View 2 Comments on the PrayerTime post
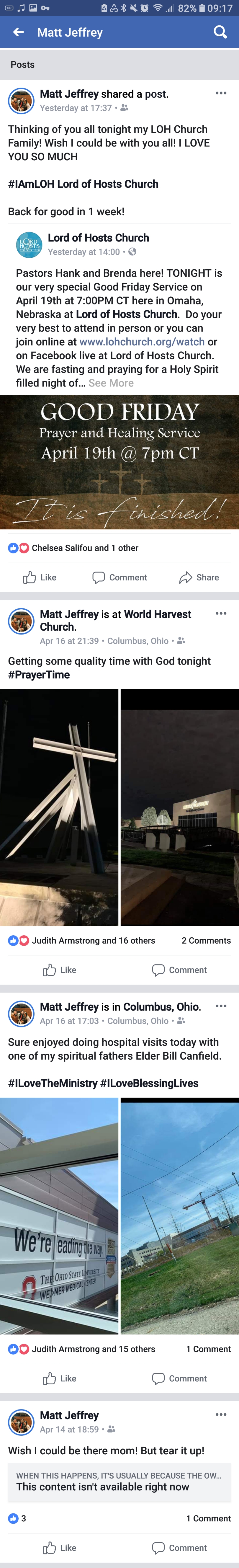Image resolution: width=239 pixels, height=1568 pixels. pyautogui.click(x=206, y=940)
